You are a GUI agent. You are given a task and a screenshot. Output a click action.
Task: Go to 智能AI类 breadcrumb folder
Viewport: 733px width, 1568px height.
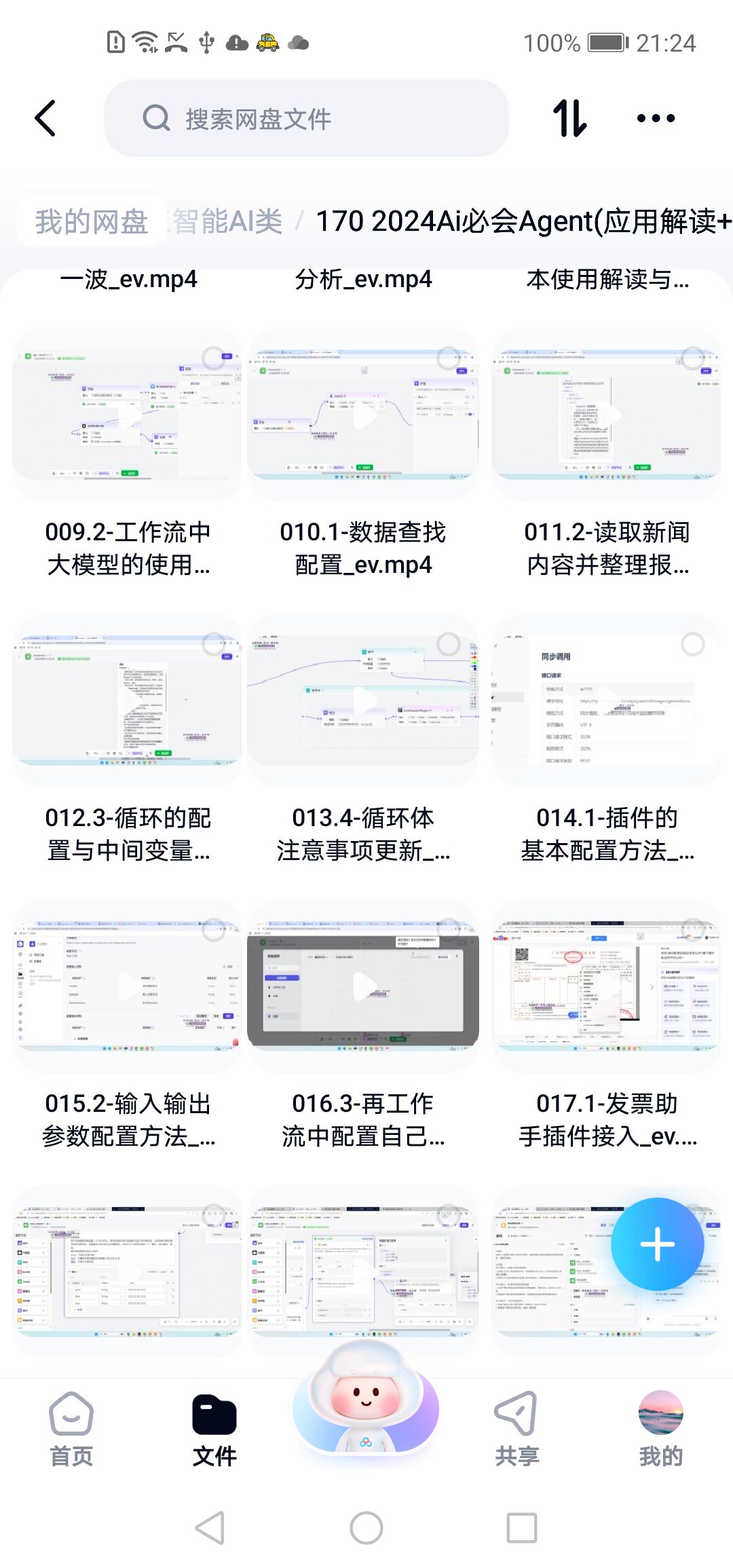pos(227,221)
